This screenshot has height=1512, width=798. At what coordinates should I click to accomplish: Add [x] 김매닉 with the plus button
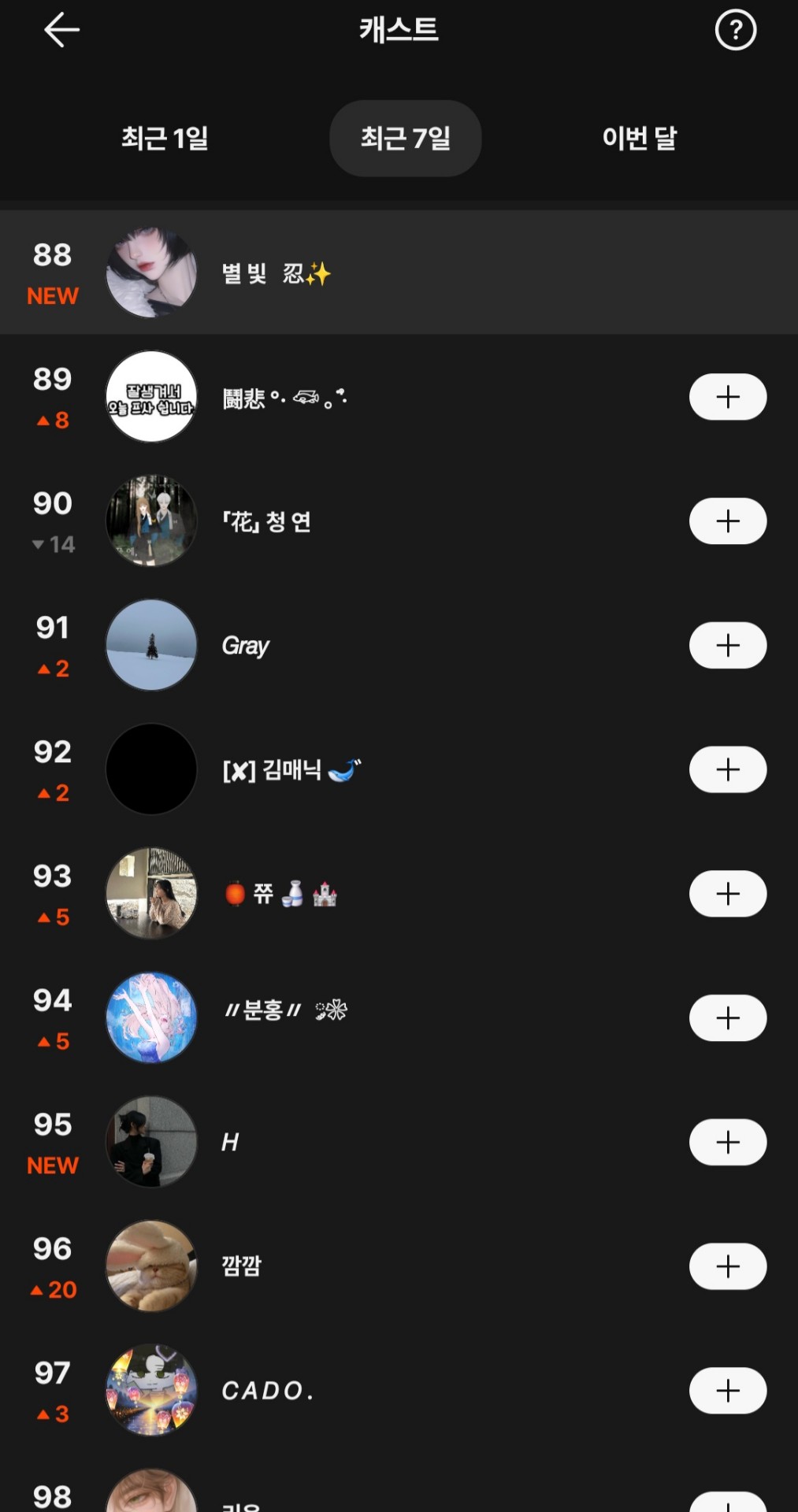pyautogui.click(x=727, y=769)
